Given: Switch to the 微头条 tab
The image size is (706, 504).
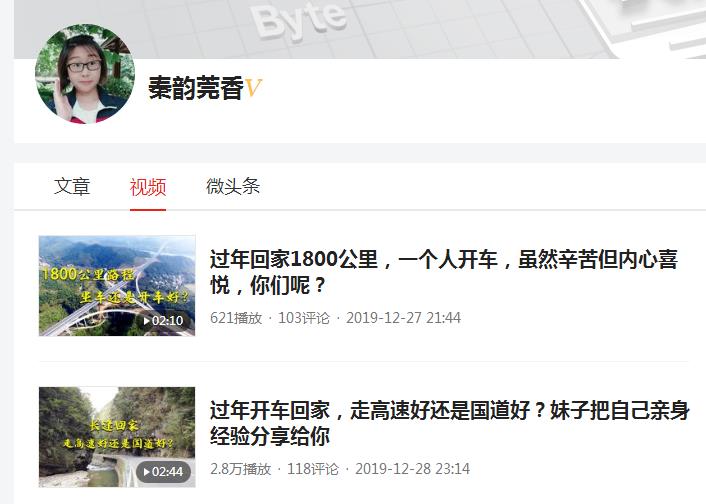Looking at the screenshot, I should point(233,186).
